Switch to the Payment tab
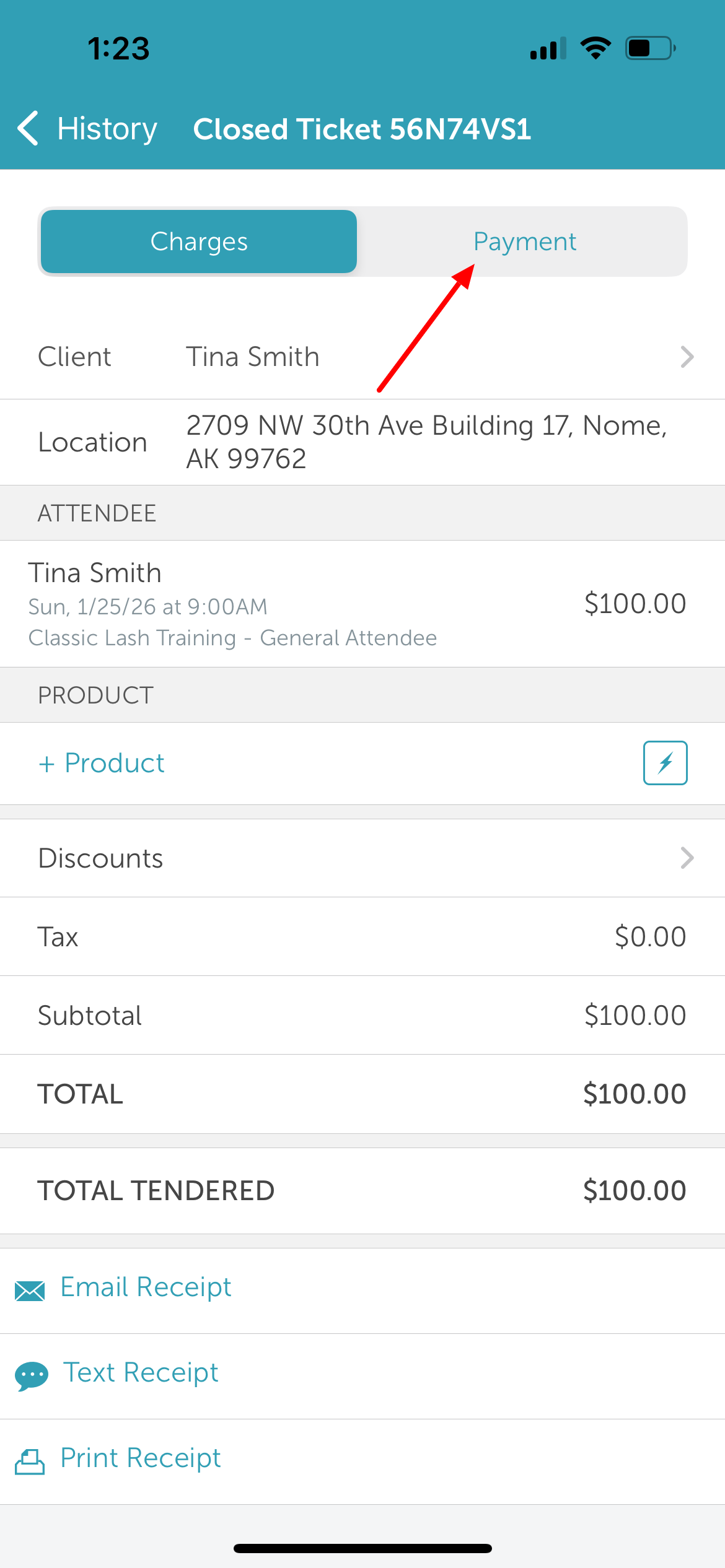 pos(524,242)
